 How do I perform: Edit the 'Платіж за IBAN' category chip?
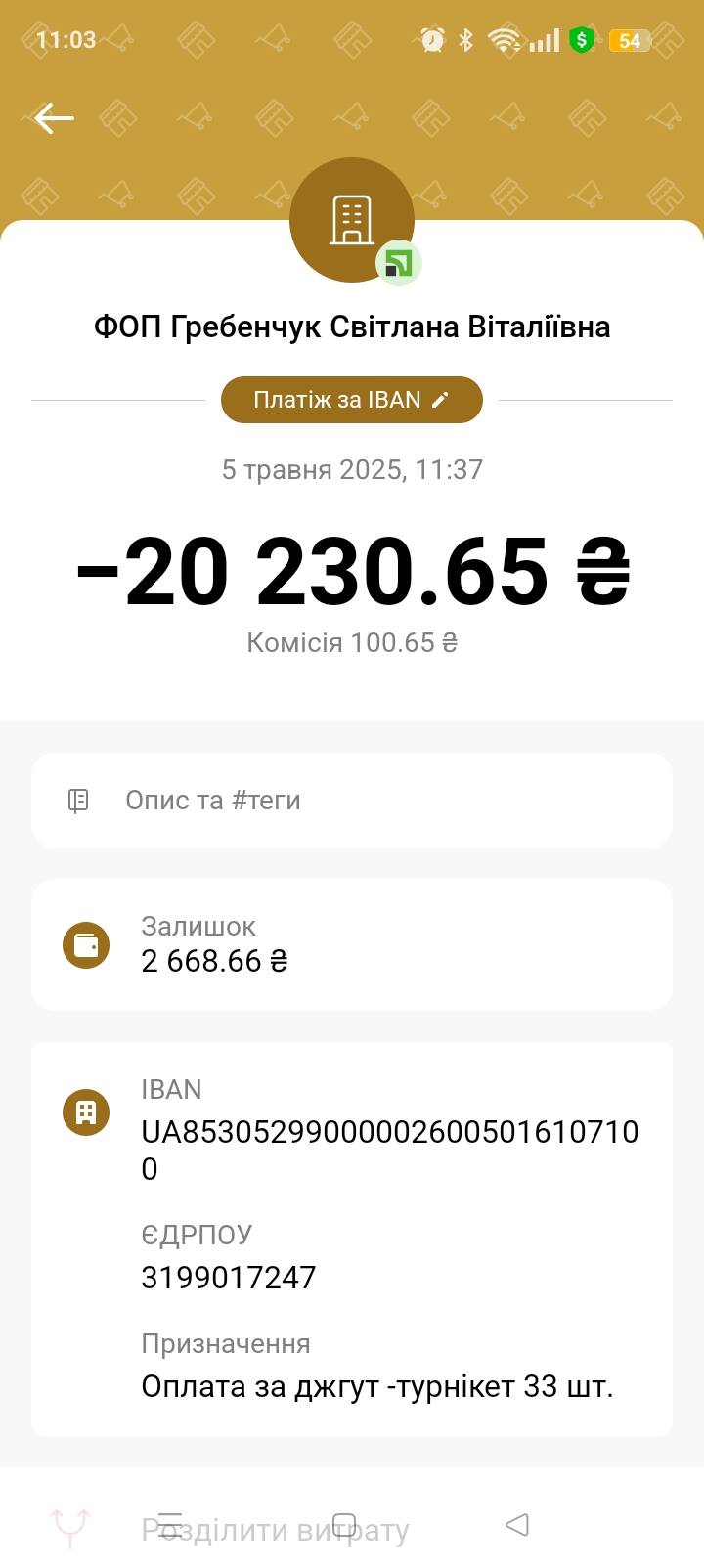[x=351, y=400]
